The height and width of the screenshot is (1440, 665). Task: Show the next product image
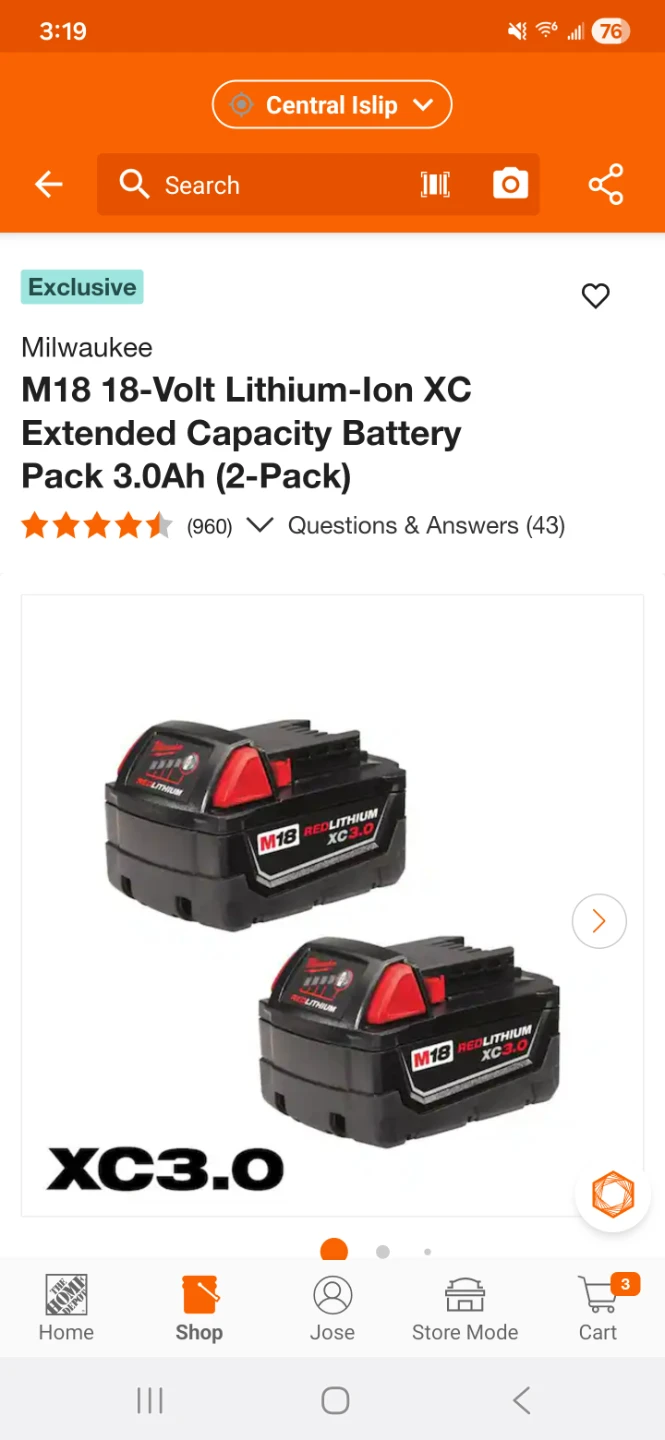coord(599,920)
